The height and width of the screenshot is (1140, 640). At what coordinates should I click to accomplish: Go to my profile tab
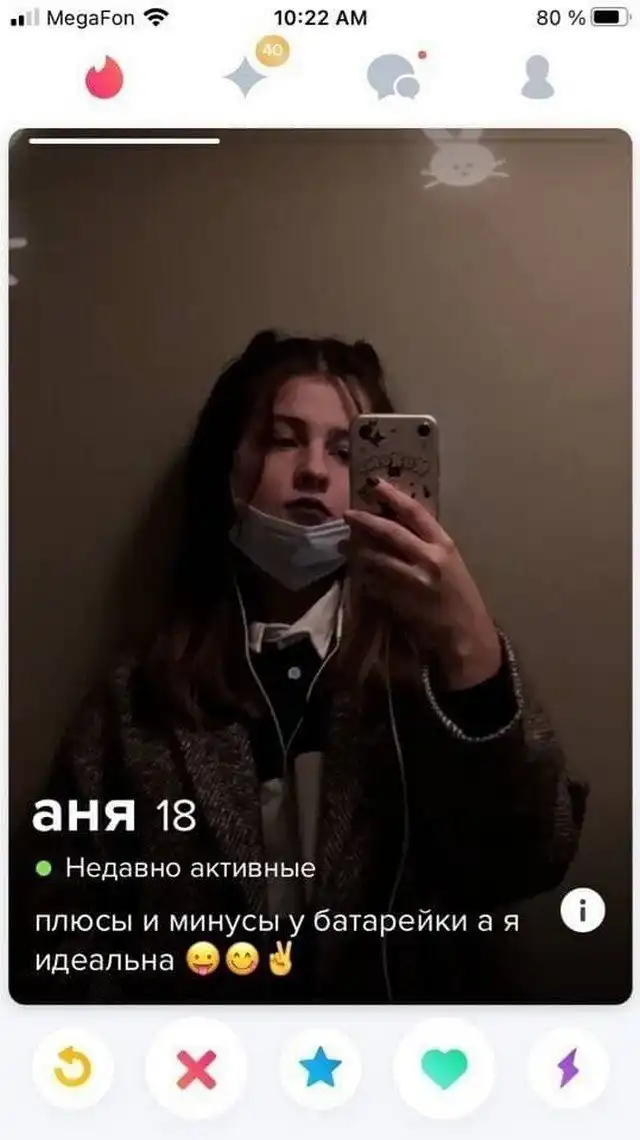537,77
